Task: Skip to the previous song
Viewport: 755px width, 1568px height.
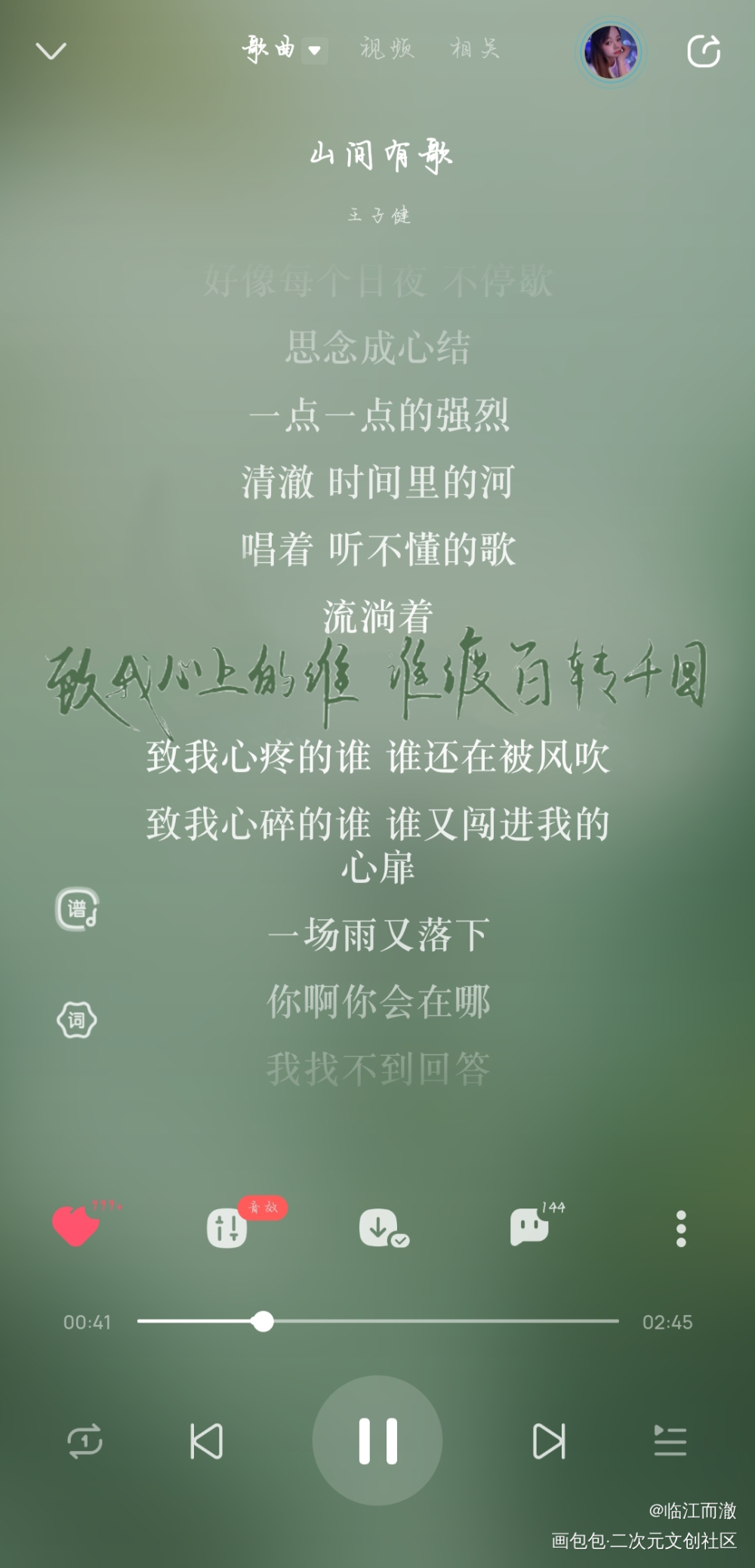Action: (206, 1441)
